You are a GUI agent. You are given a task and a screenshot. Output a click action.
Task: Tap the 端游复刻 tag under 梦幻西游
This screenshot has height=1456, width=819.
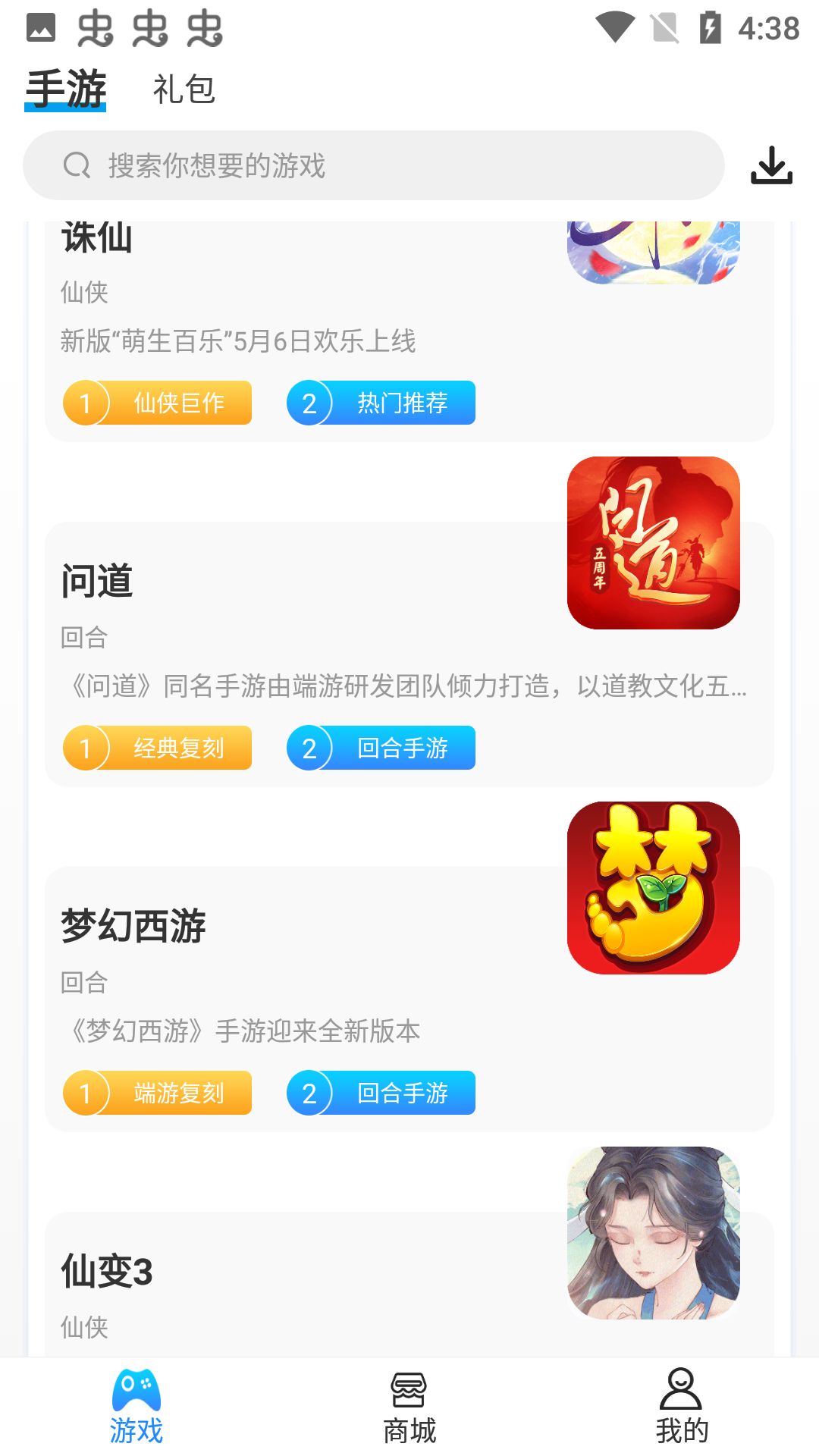coord(156,1093)
